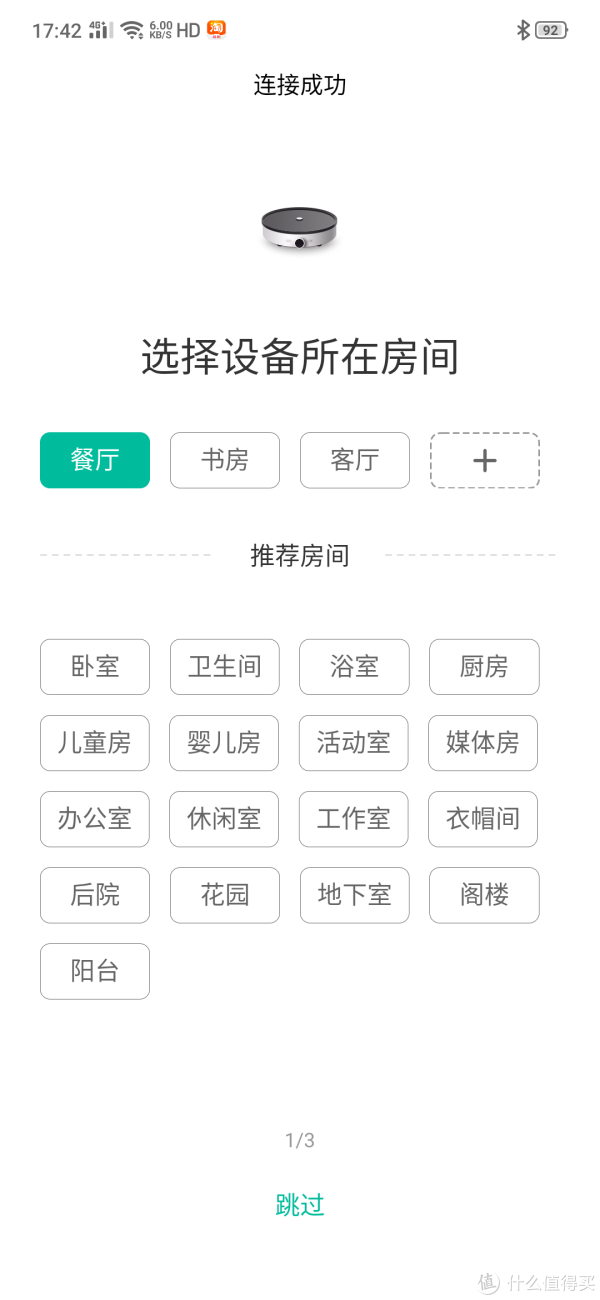Select the 餐厅 room chip
The height and width of the screenshot is (1300, 600).
coord(95,460)
